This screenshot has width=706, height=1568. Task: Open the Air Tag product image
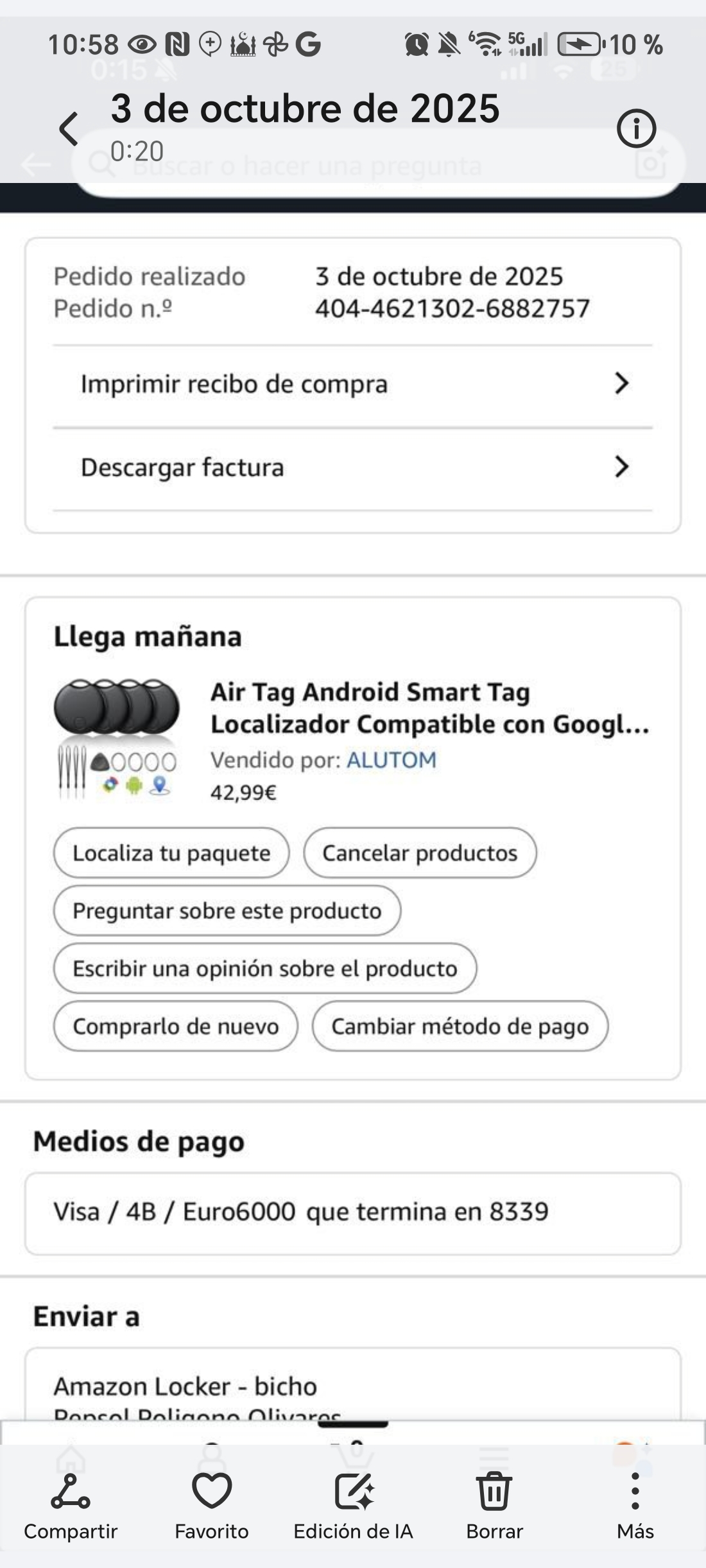click(116, 738)
